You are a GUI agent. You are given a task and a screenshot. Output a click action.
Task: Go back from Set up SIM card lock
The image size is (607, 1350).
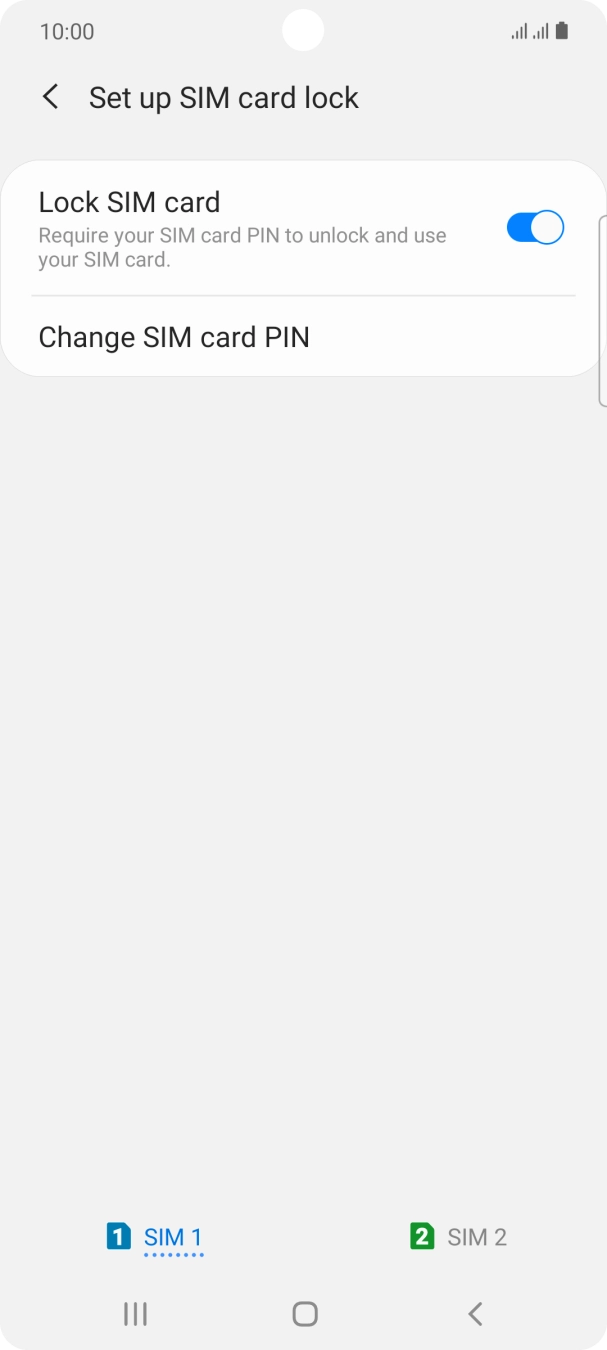pyautogui.click(x=50, y=97)
